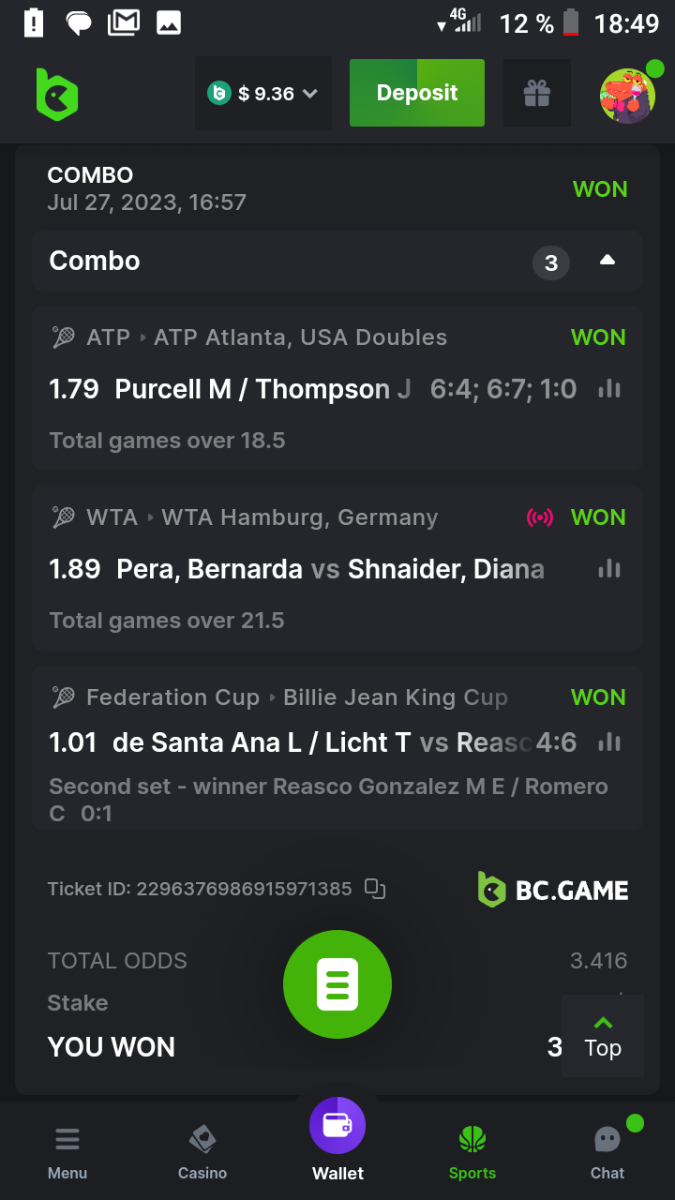Open the floating bet slip button
The width and height of the screenshot is (675, 1200).
click(337, 984)
